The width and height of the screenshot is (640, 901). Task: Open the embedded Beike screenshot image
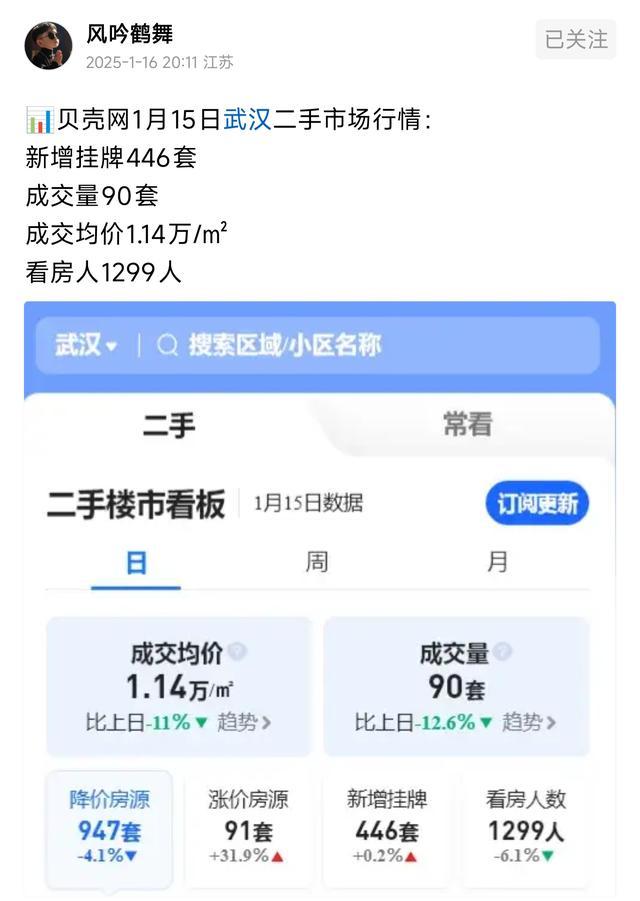pyautogui.click(x=320, y=600)
